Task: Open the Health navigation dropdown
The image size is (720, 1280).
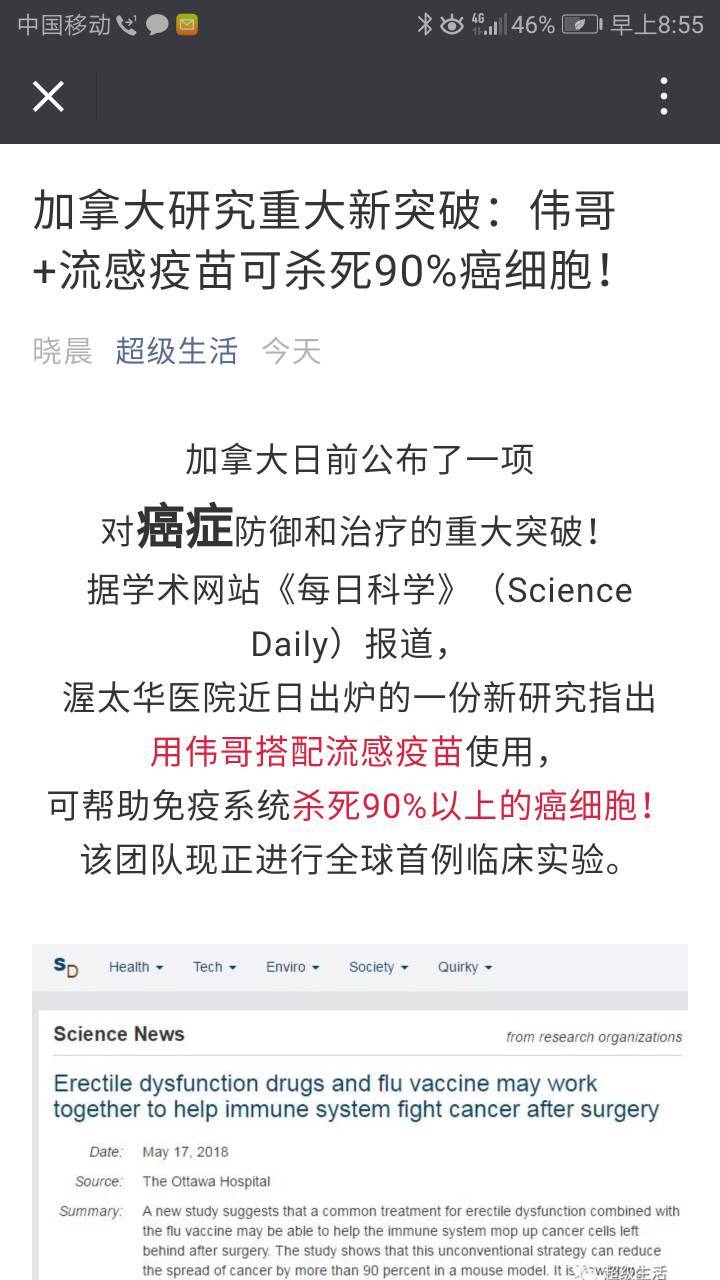Action: [x=135, y=966]
